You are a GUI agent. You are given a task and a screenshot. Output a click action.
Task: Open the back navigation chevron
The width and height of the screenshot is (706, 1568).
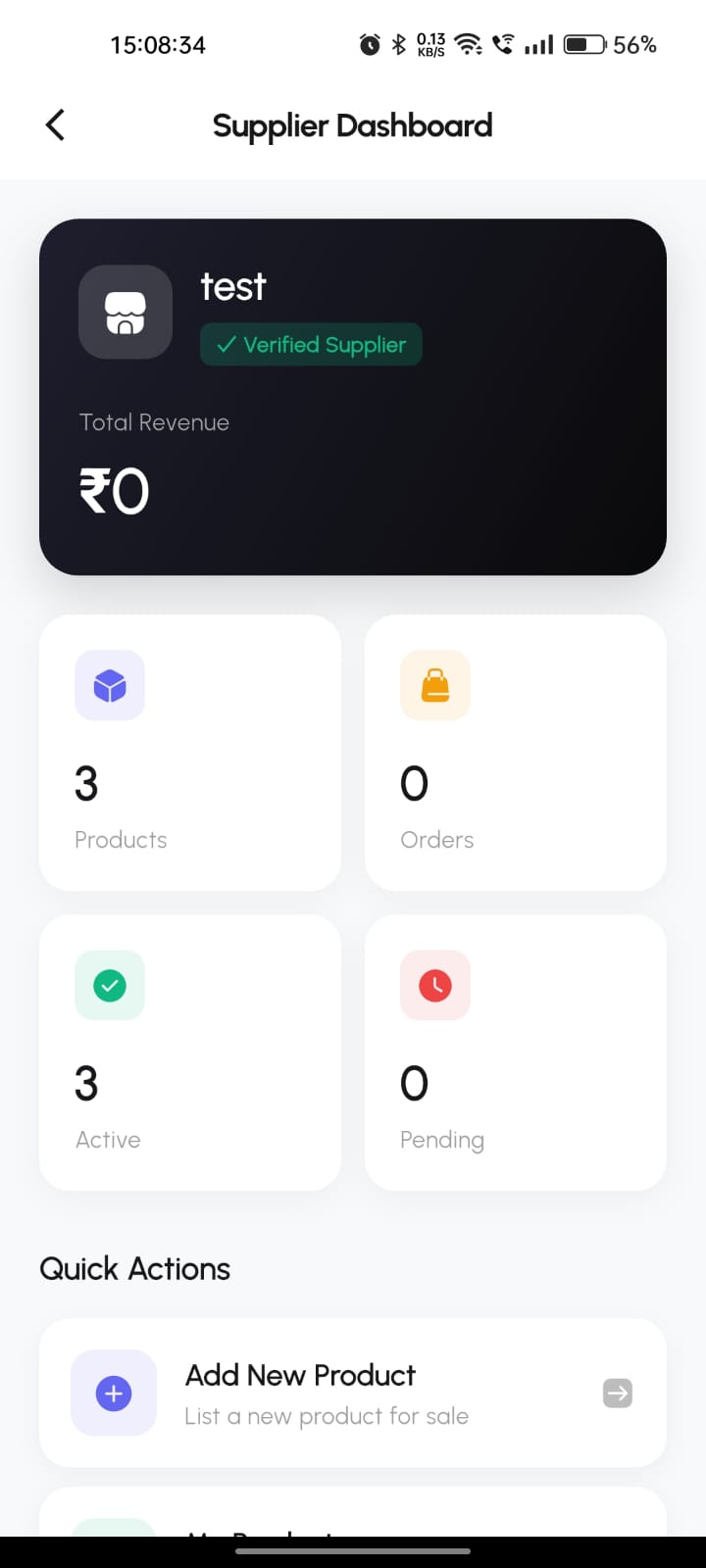point(54,124)
